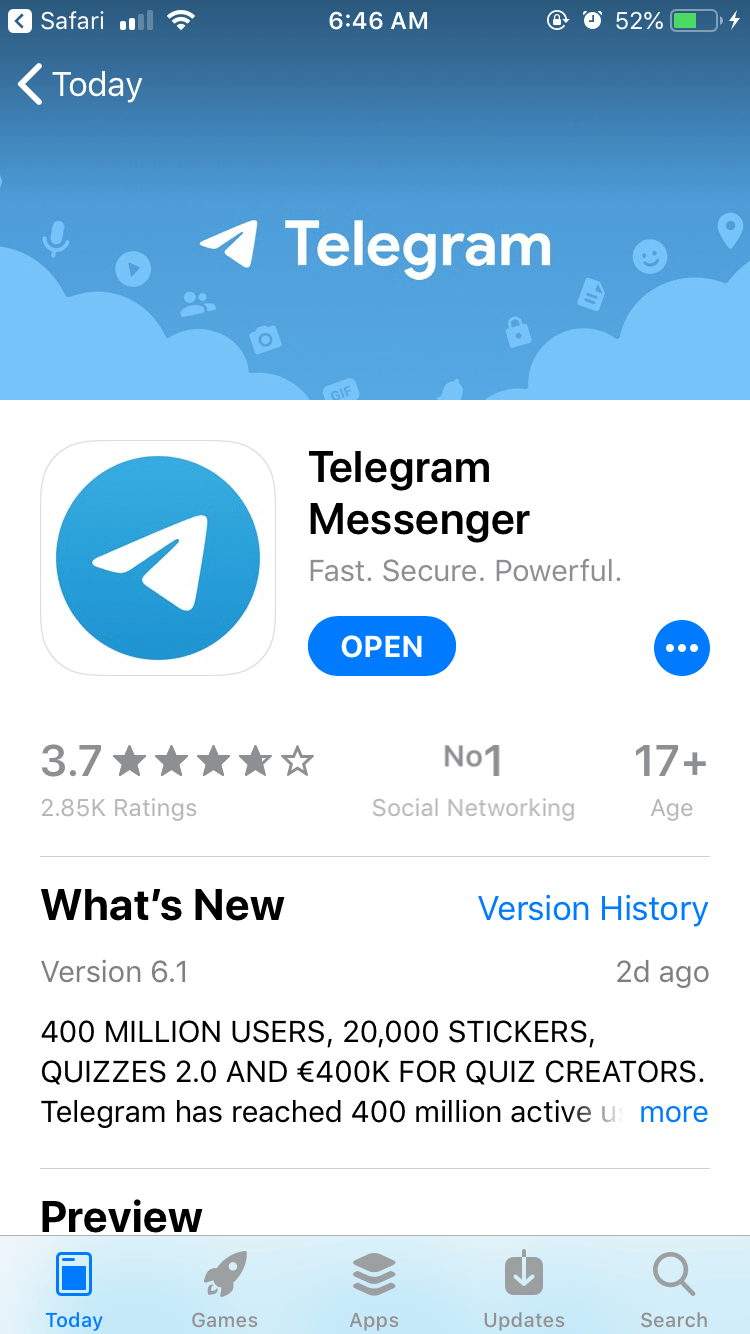
Task: Go to the Search tab
Action: click(x=673, y=1289)
